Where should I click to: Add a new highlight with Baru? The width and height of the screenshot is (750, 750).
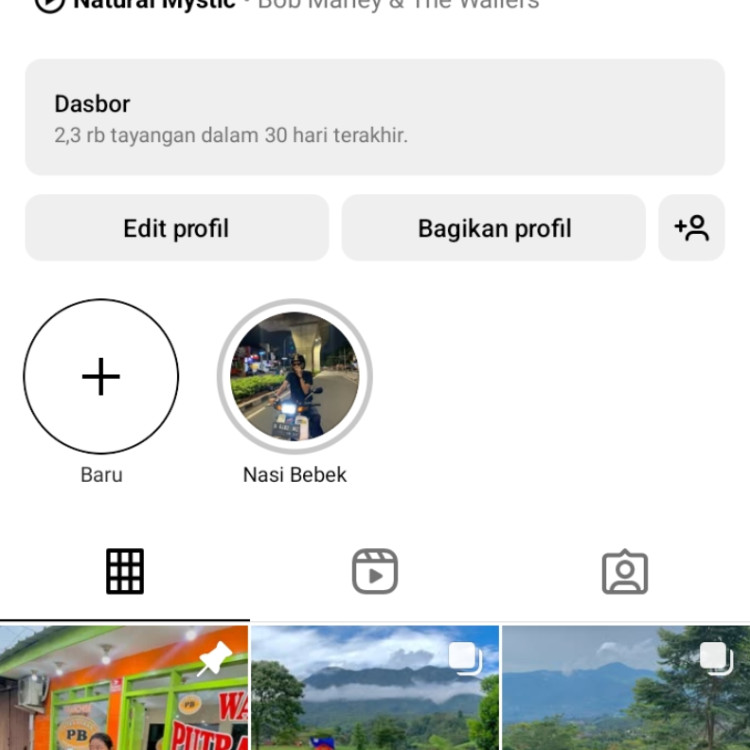(101, 377)
